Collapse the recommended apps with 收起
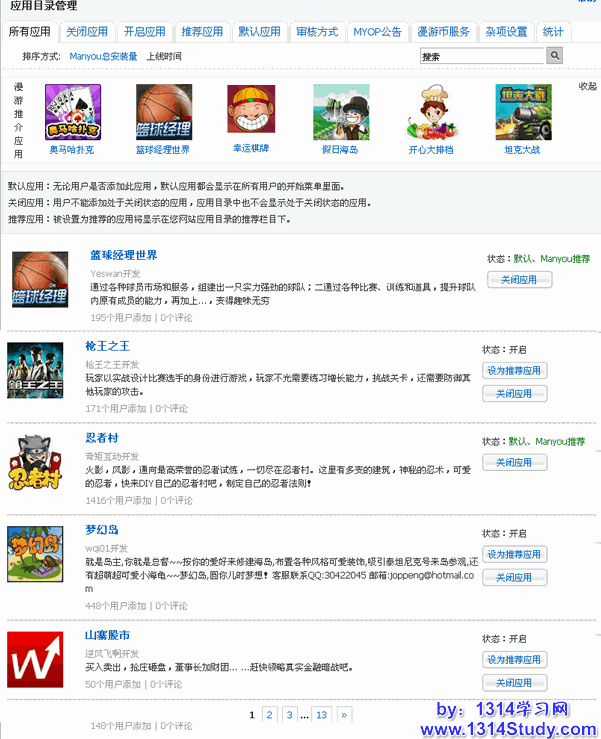Viewport: 601px width, 739px height. point(587,86)
